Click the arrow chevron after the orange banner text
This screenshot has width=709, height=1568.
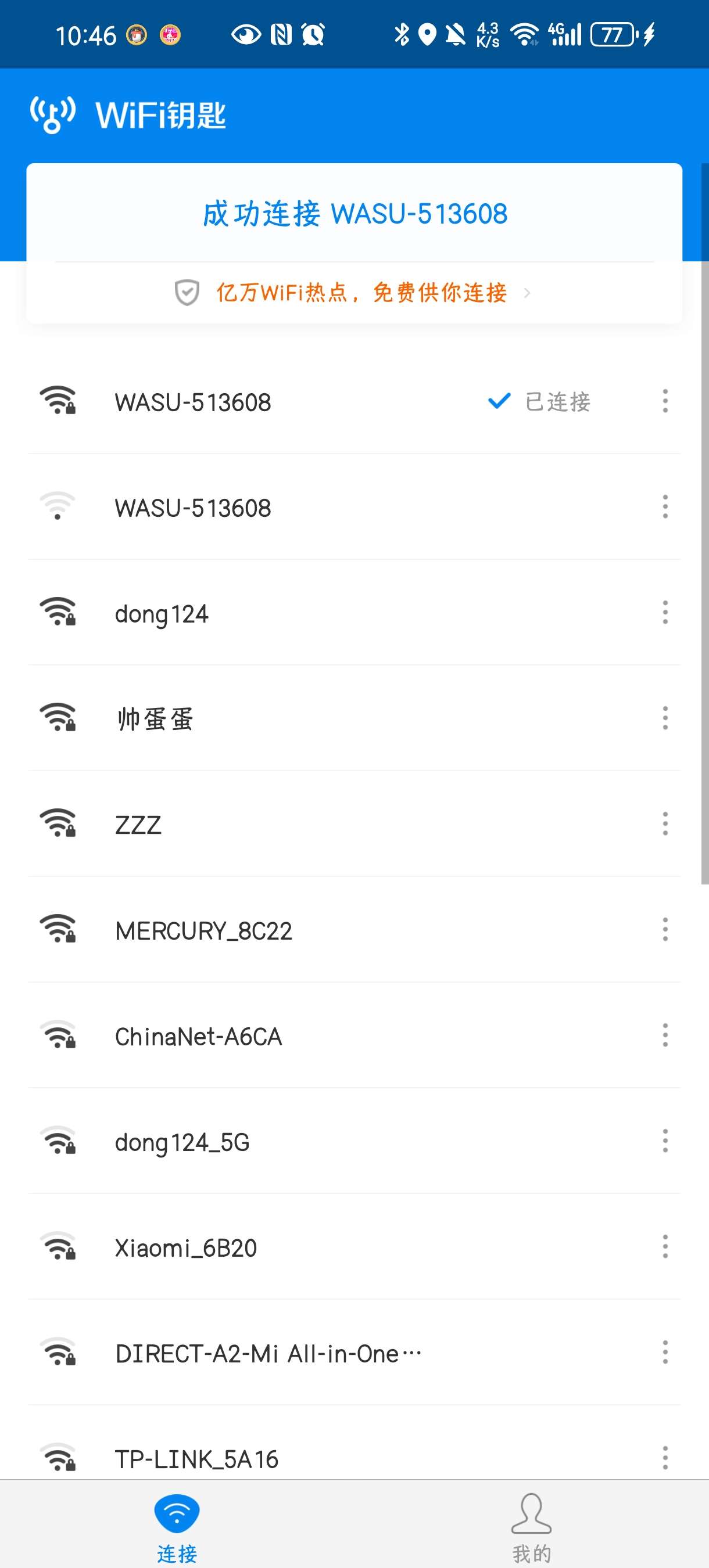click(x=529, y=293)
